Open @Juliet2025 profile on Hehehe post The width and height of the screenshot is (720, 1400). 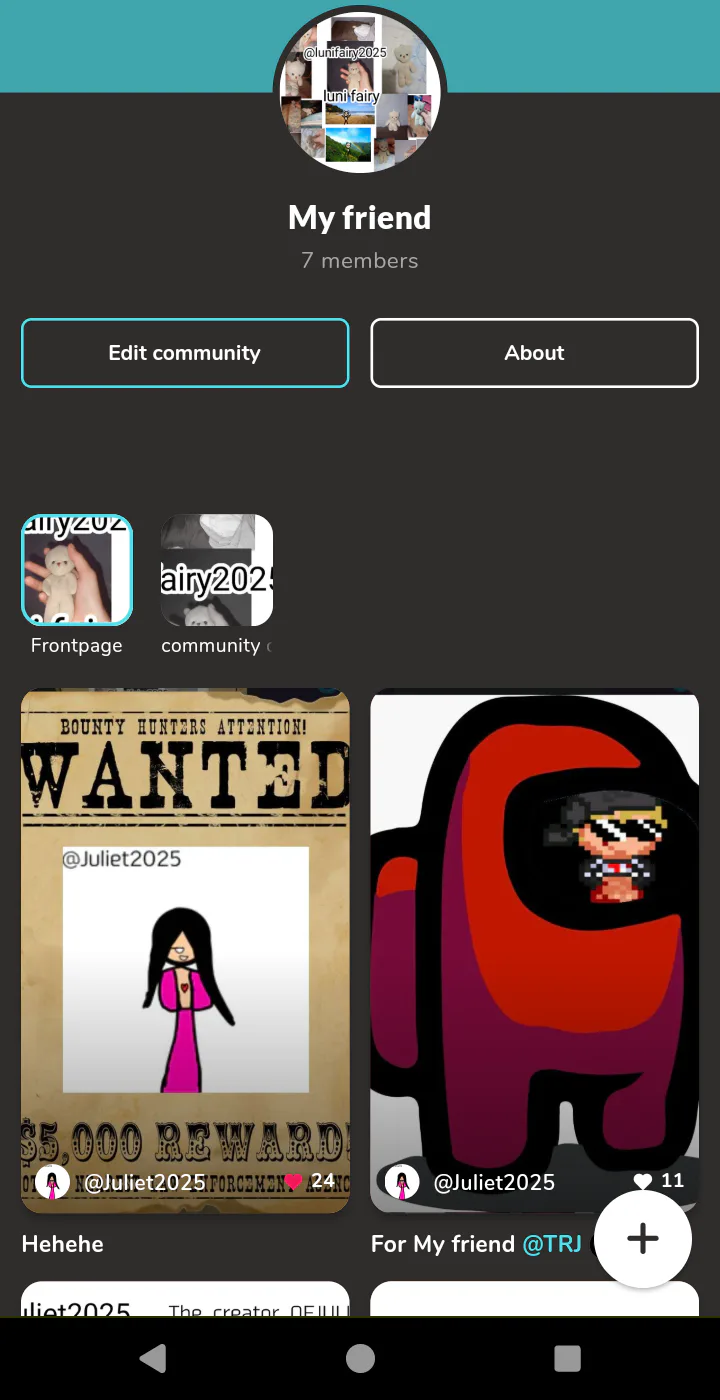[x=143, y=1182]
